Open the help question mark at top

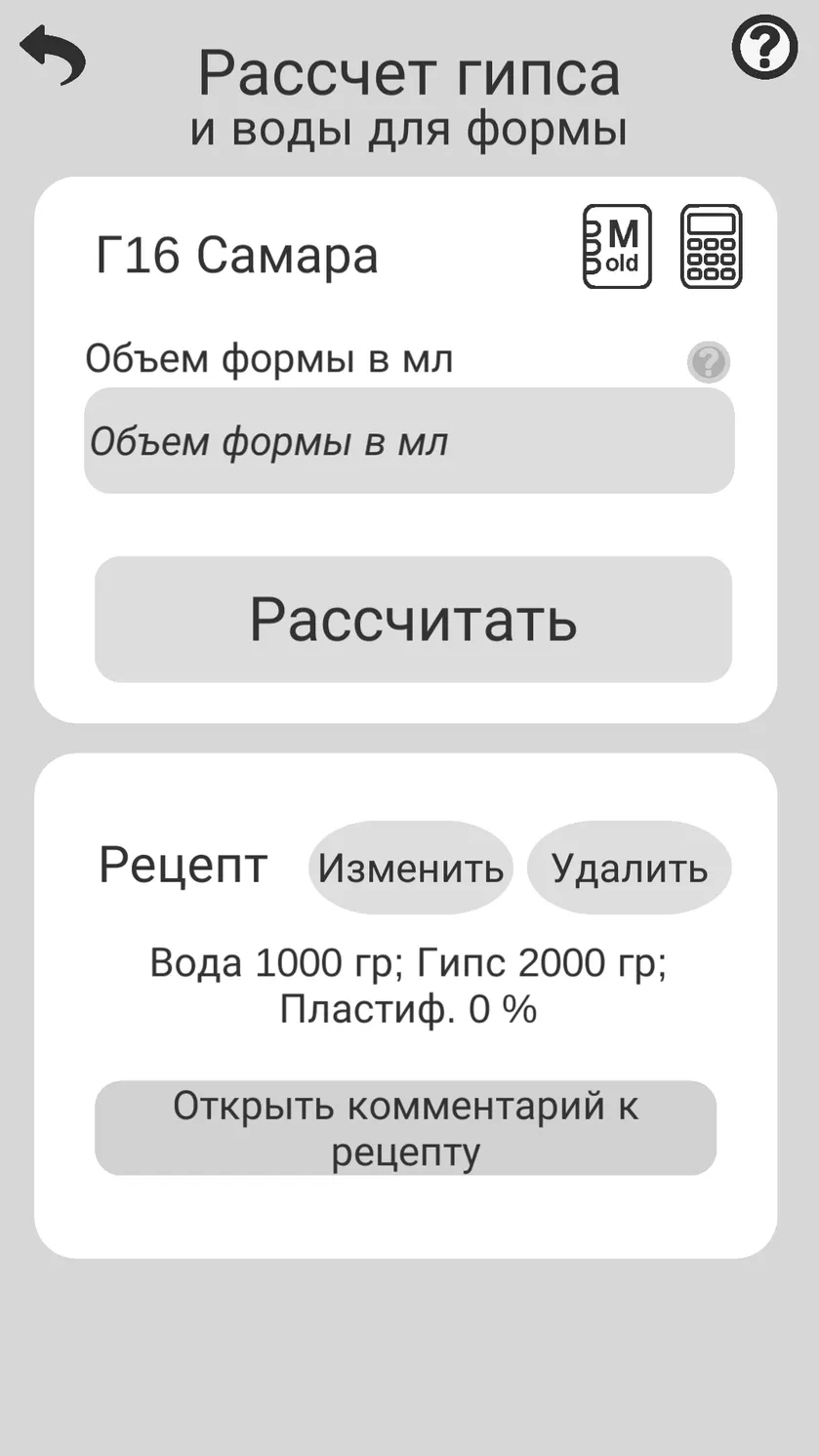pyautogui.click(x=764, y=47)
